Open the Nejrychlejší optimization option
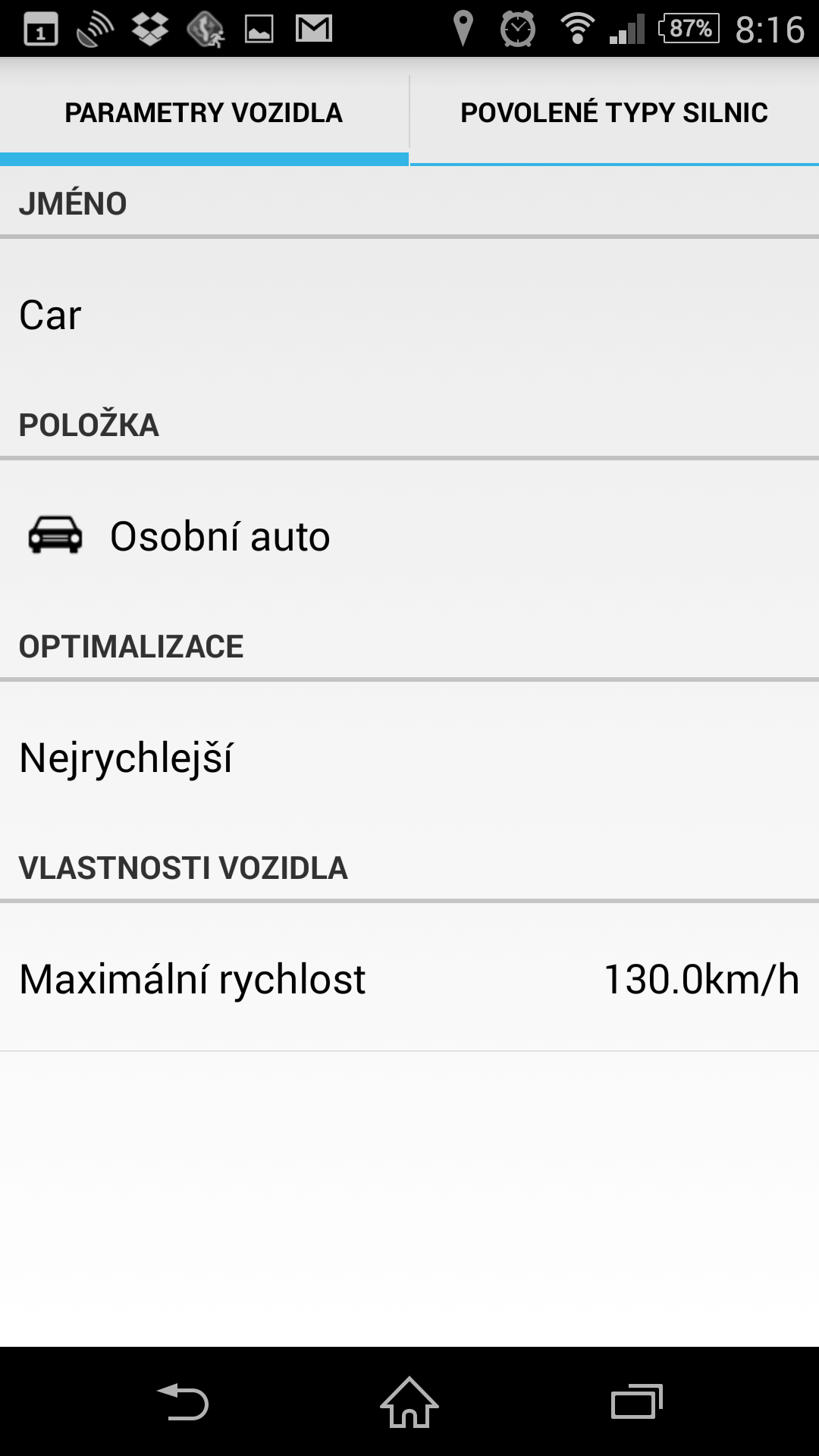 (x=409, y=758)
